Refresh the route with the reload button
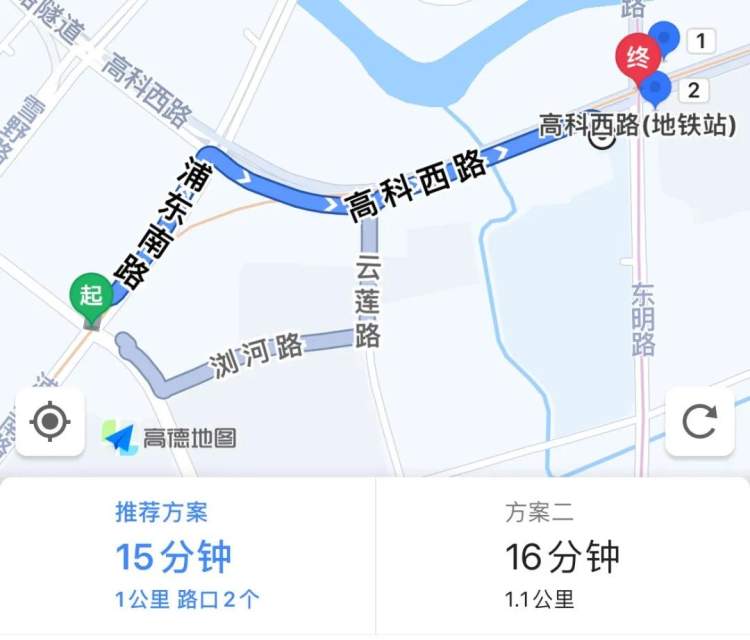This screenshot has height=640, width=750. pos(699,422)
